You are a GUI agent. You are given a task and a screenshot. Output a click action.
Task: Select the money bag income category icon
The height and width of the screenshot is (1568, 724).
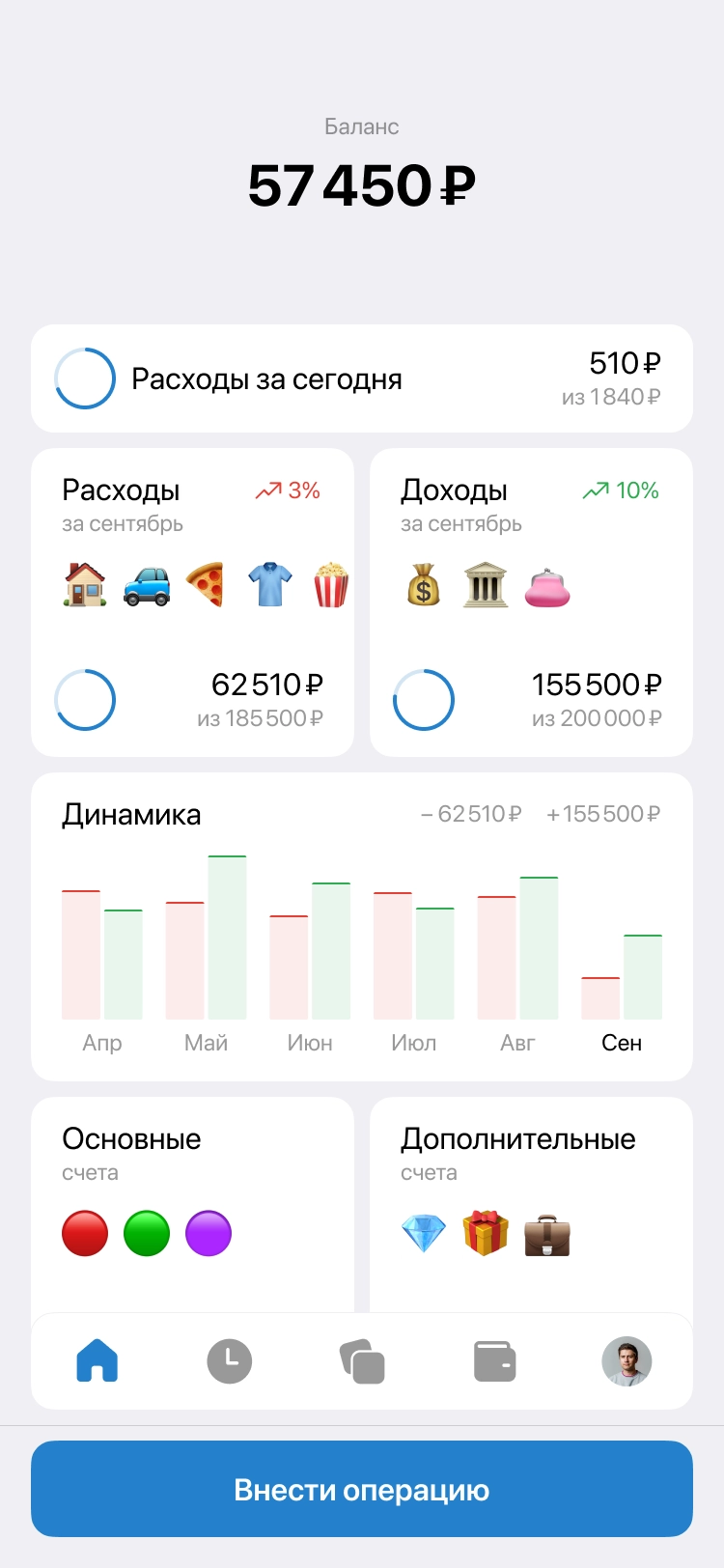[423, 584]
